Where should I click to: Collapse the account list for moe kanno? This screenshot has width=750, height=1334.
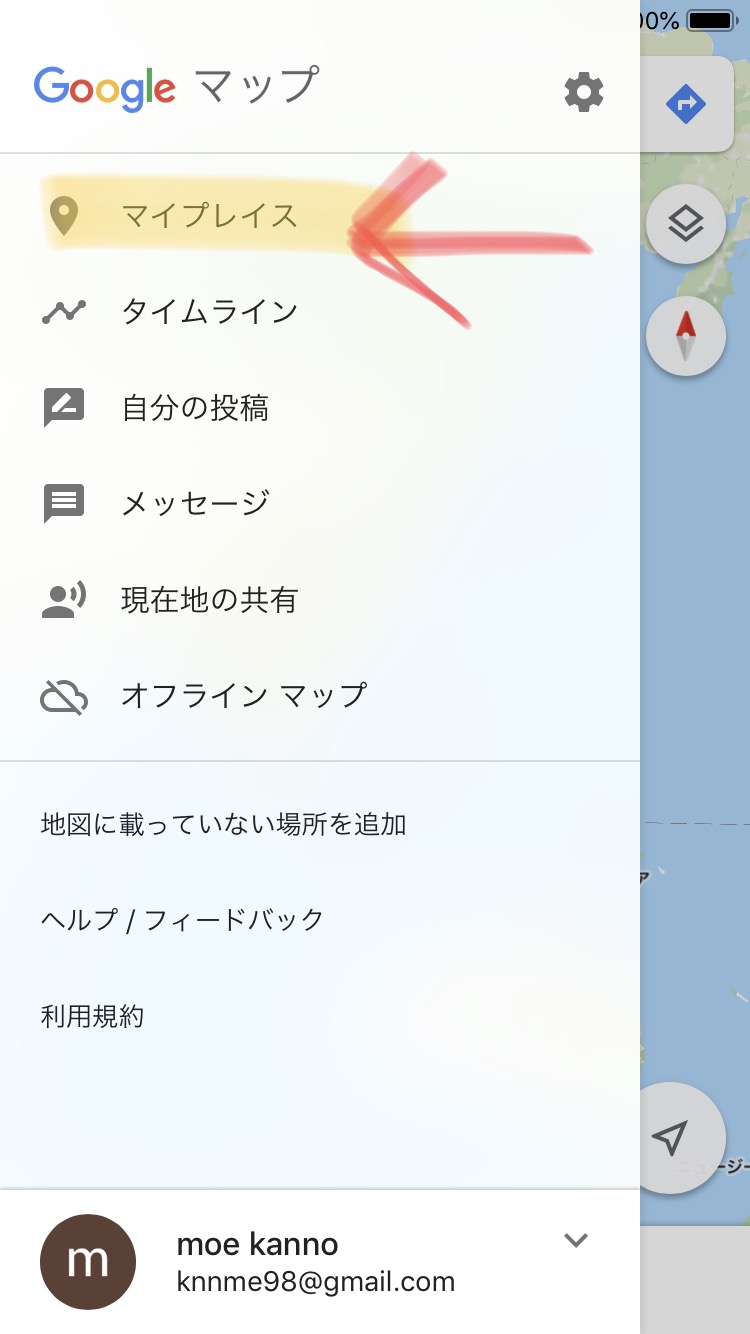point(576,1239)
